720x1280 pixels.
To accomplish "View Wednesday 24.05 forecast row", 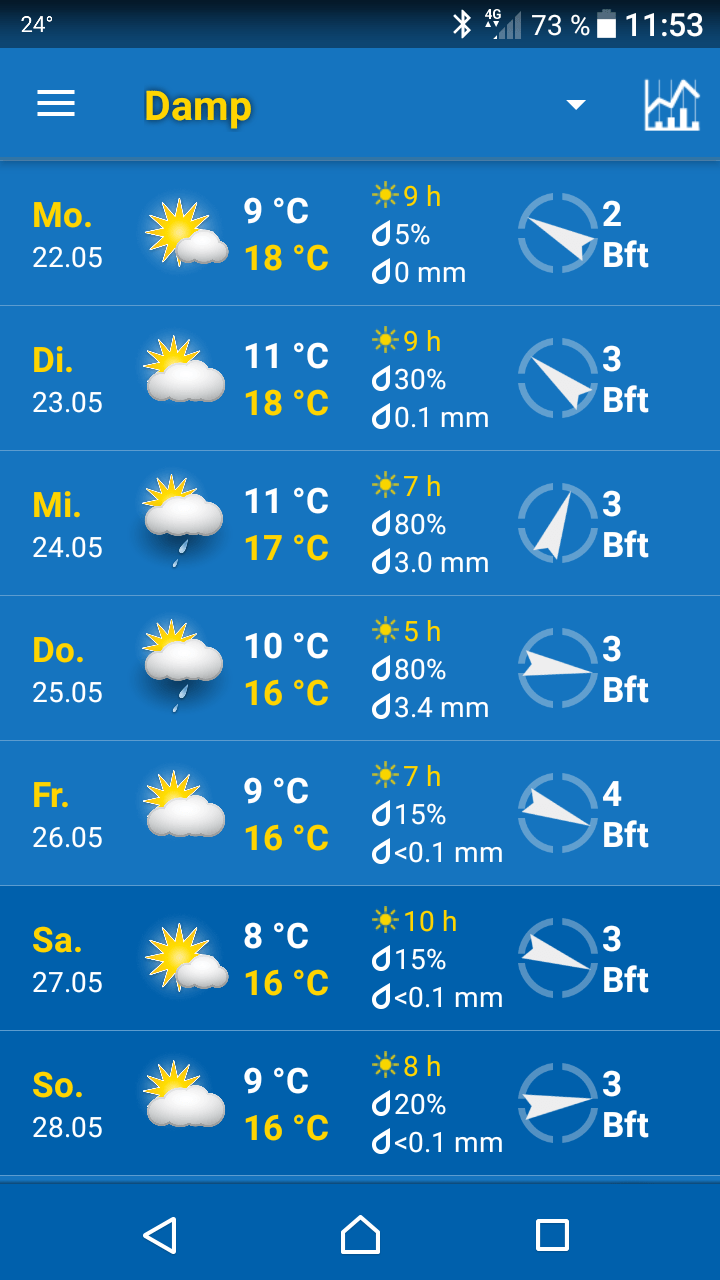I will click(x=360, y=524).
